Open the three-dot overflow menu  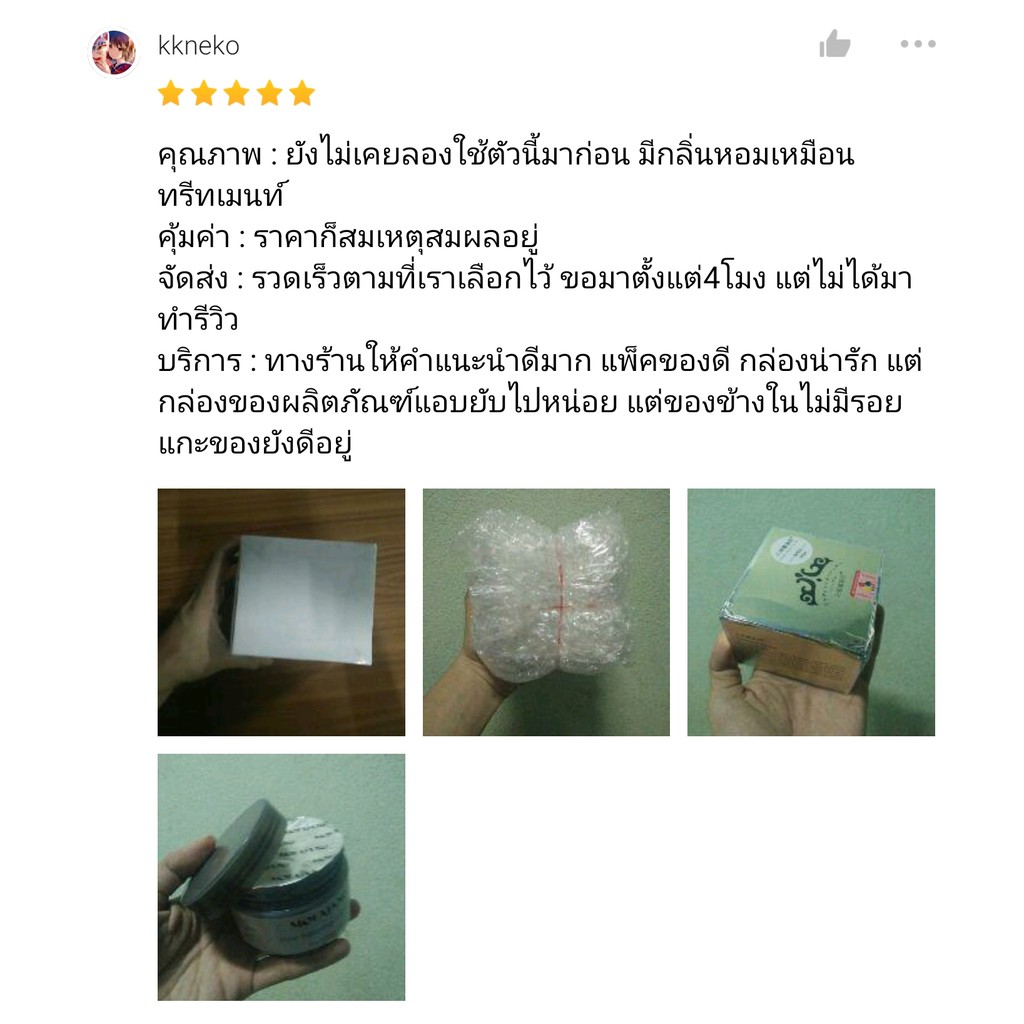(x=918, y=44)
